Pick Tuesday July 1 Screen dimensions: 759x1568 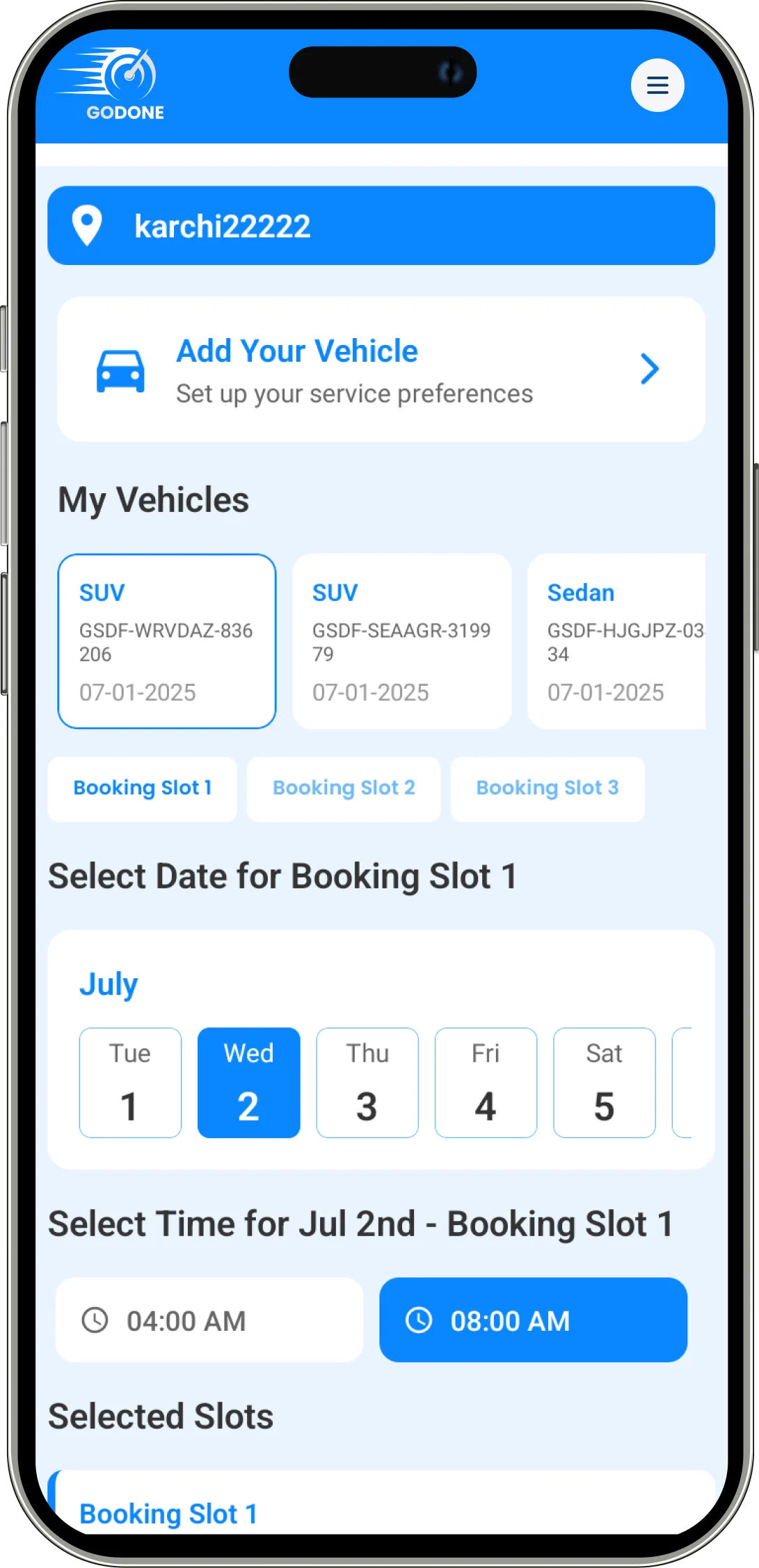[x=130, y=1082]
